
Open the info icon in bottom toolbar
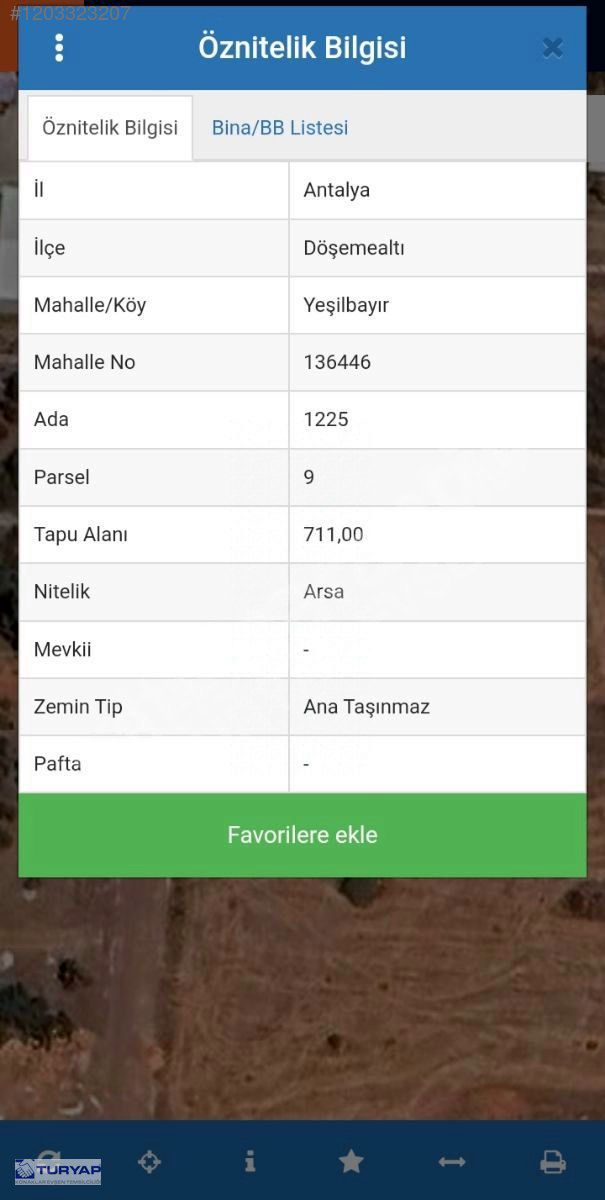point(250,1161)
